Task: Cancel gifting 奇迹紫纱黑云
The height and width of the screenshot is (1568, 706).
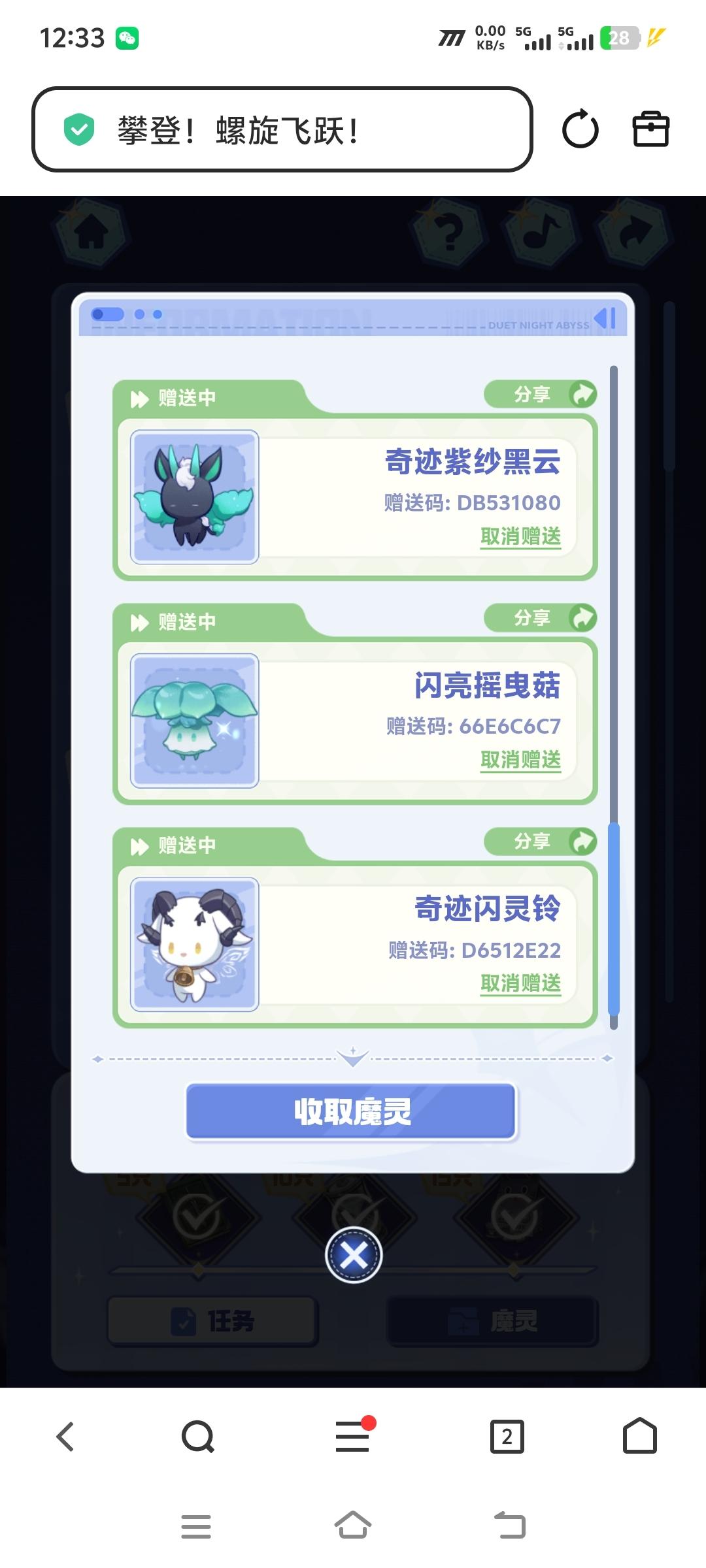Action: coord(520,536)
